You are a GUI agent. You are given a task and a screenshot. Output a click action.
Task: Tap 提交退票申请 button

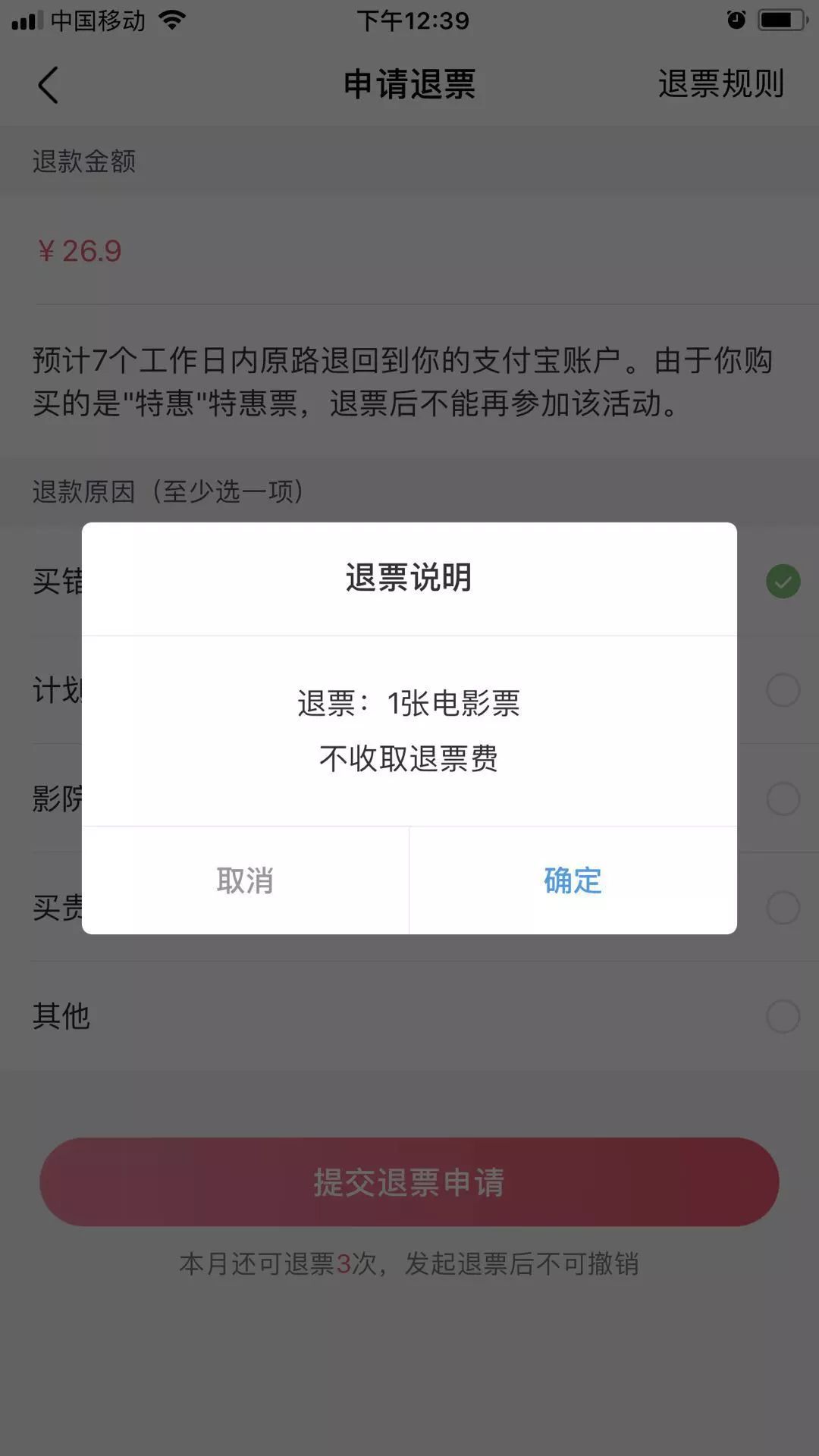(x=409, y=1181)
